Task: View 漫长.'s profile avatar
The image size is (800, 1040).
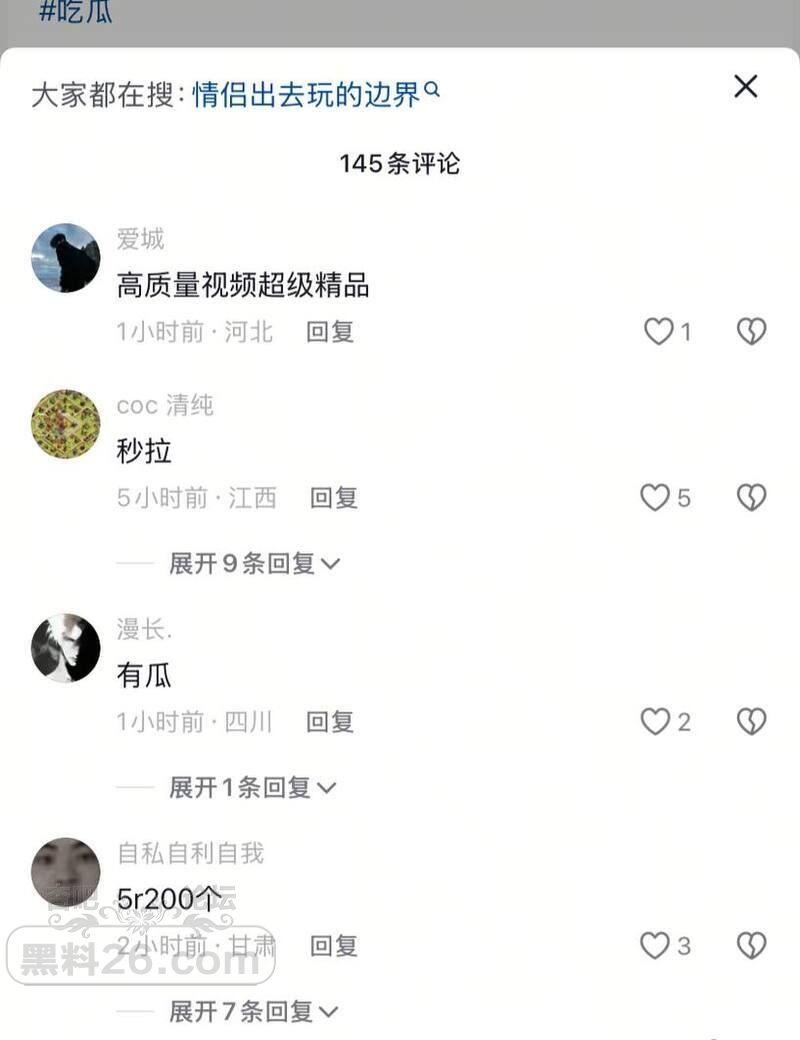Action: [66, 648]
